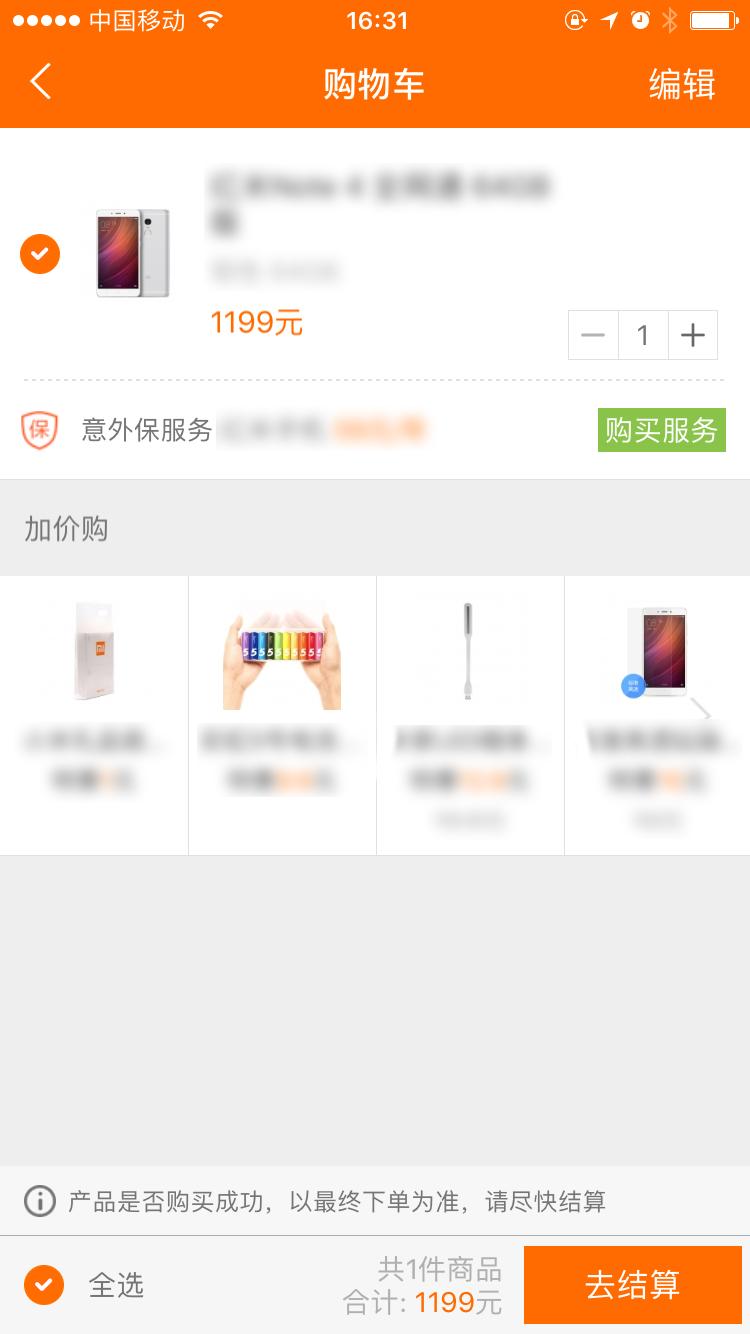Viewport: 750px width, 1334px height.
Task: Tap minus to decrease quantity
Action: pyautogui.click(x=592, y=335)
